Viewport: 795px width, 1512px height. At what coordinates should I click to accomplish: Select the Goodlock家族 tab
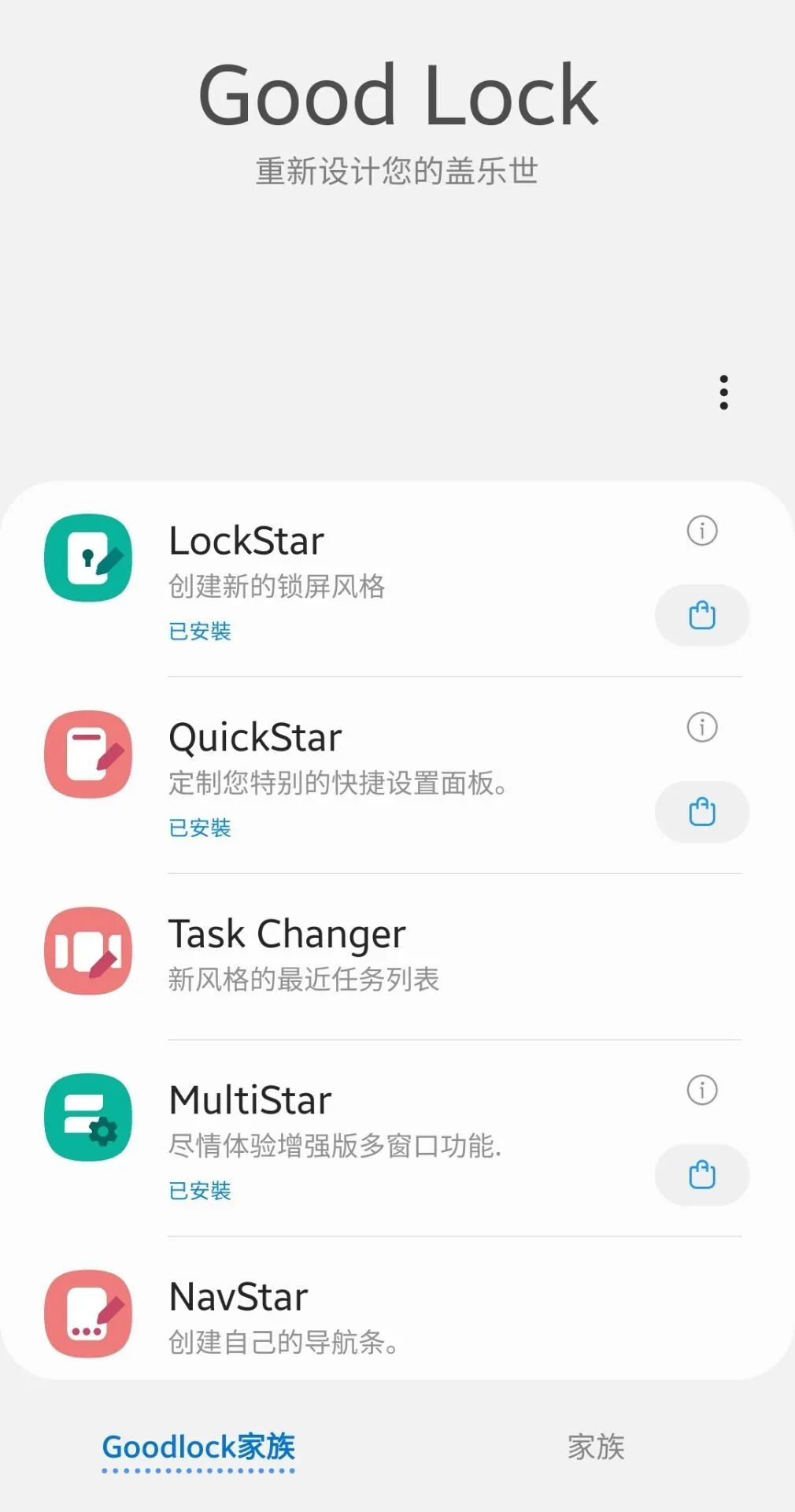coord(199,1447)
